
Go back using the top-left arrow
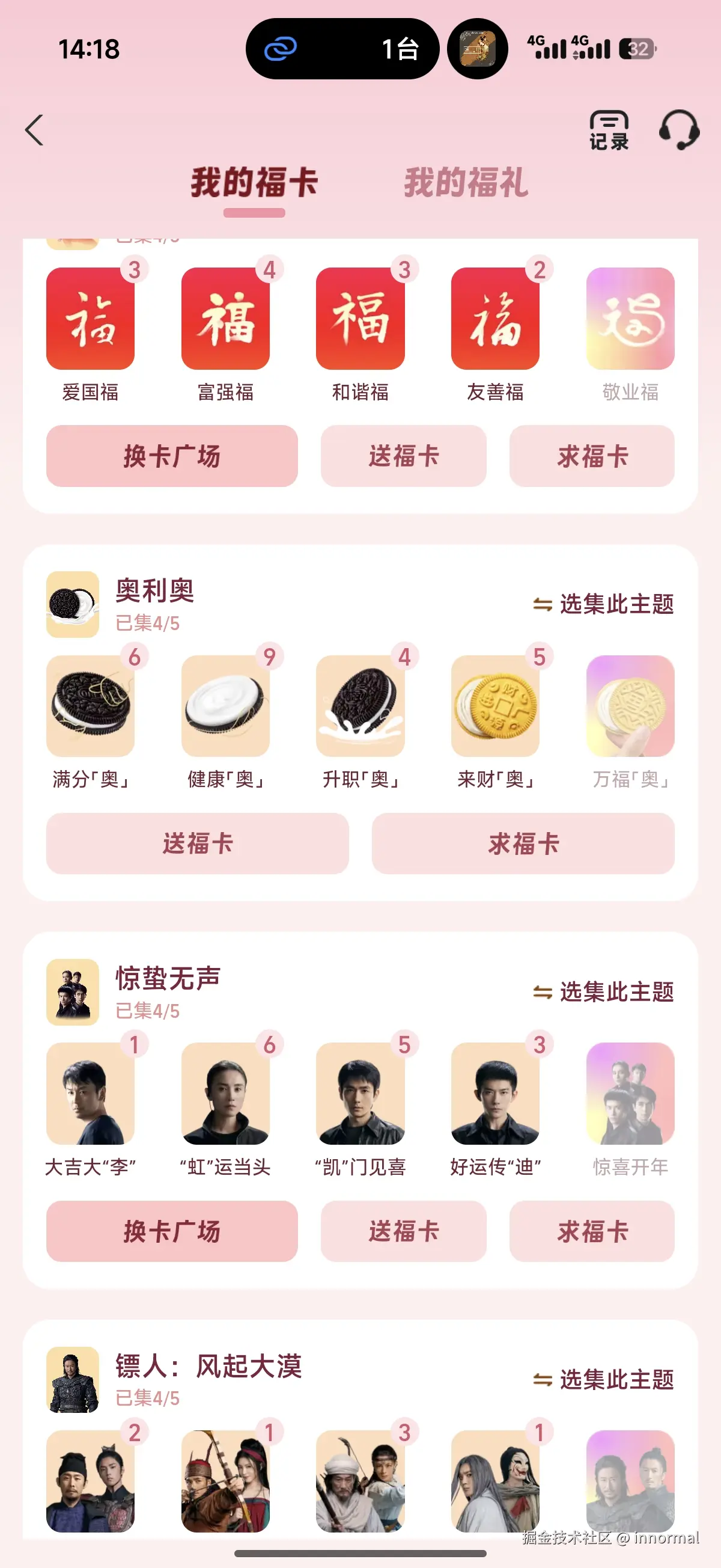35,130
